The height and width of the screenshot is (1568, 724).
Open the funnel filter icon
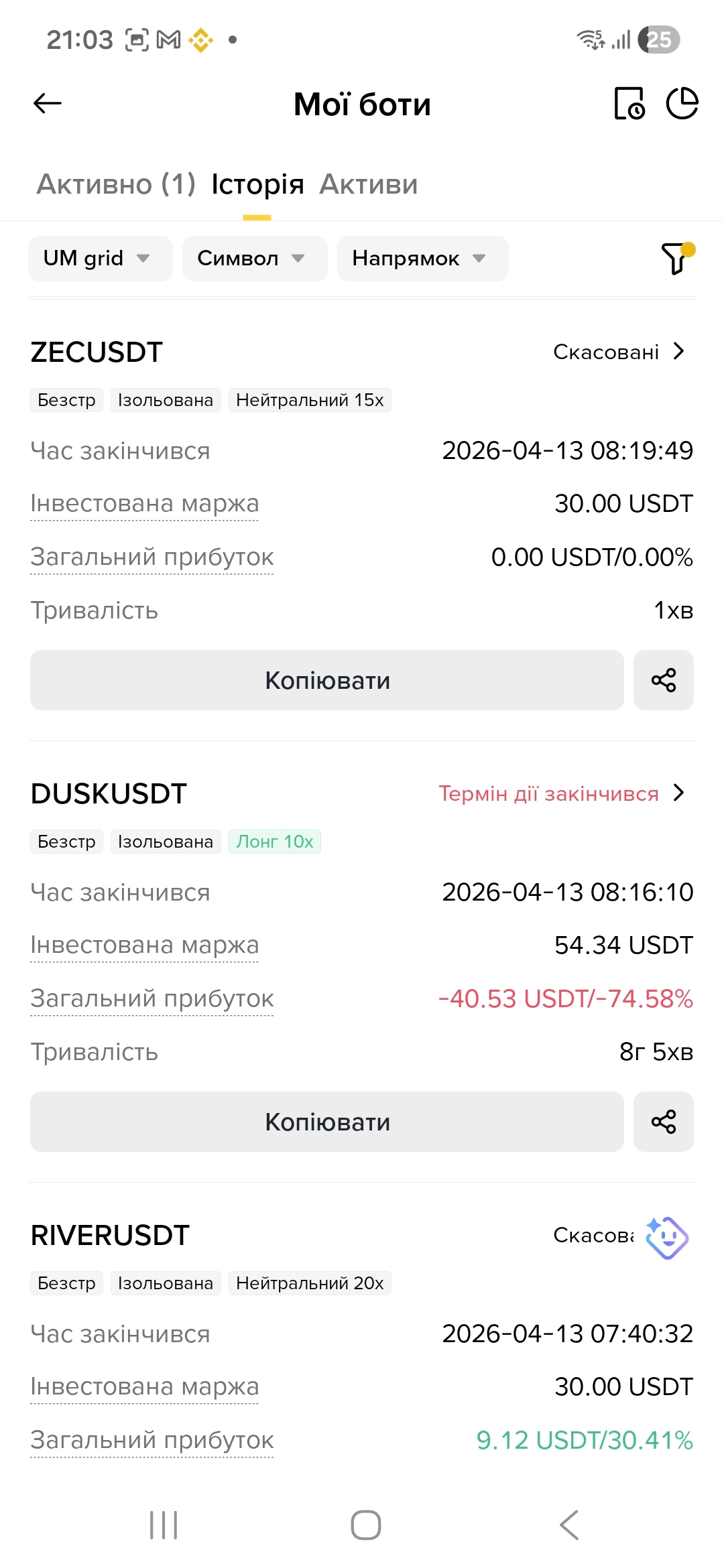pos(676,258)
